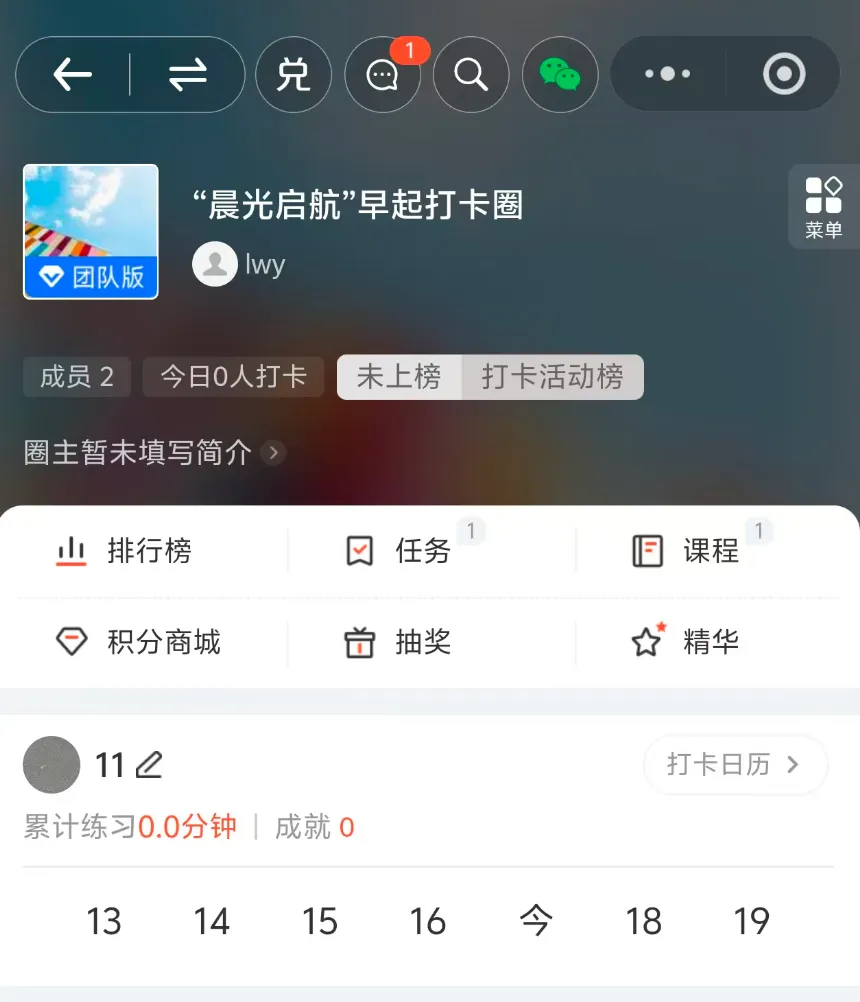Image resolution: width=860 pixels, height=1002 pixels.
Task: Close mini program with circle icon
Action: pyautogui.click(x=784, y=74)
